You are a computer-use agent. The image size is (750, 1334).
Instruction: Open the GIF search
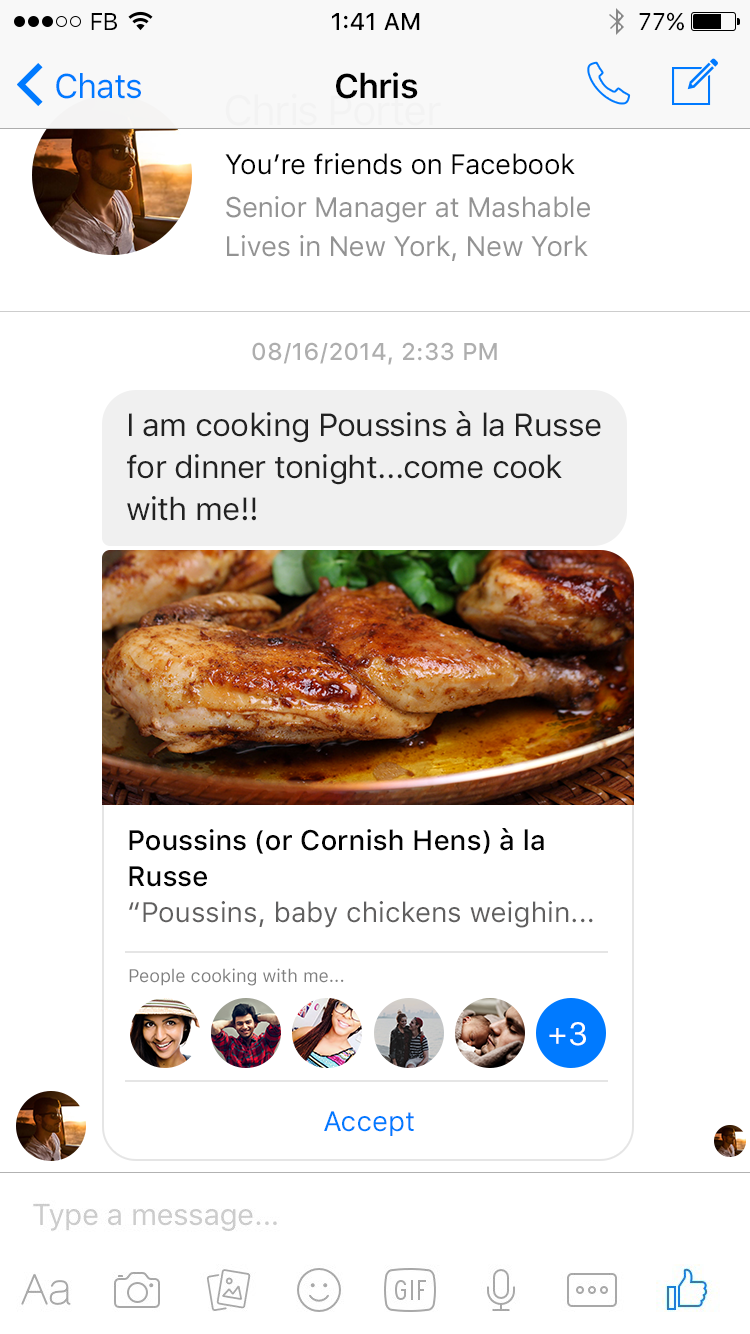click(x=410, y=1290)
